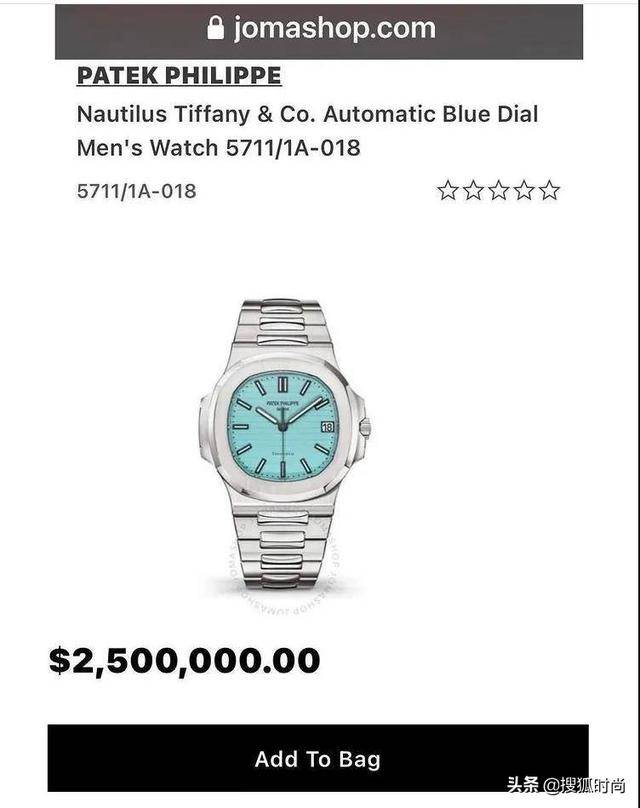This screenshot has width=640, height=808.
Task: Open the star rating reviews
Action: click(x=498, y=190)
